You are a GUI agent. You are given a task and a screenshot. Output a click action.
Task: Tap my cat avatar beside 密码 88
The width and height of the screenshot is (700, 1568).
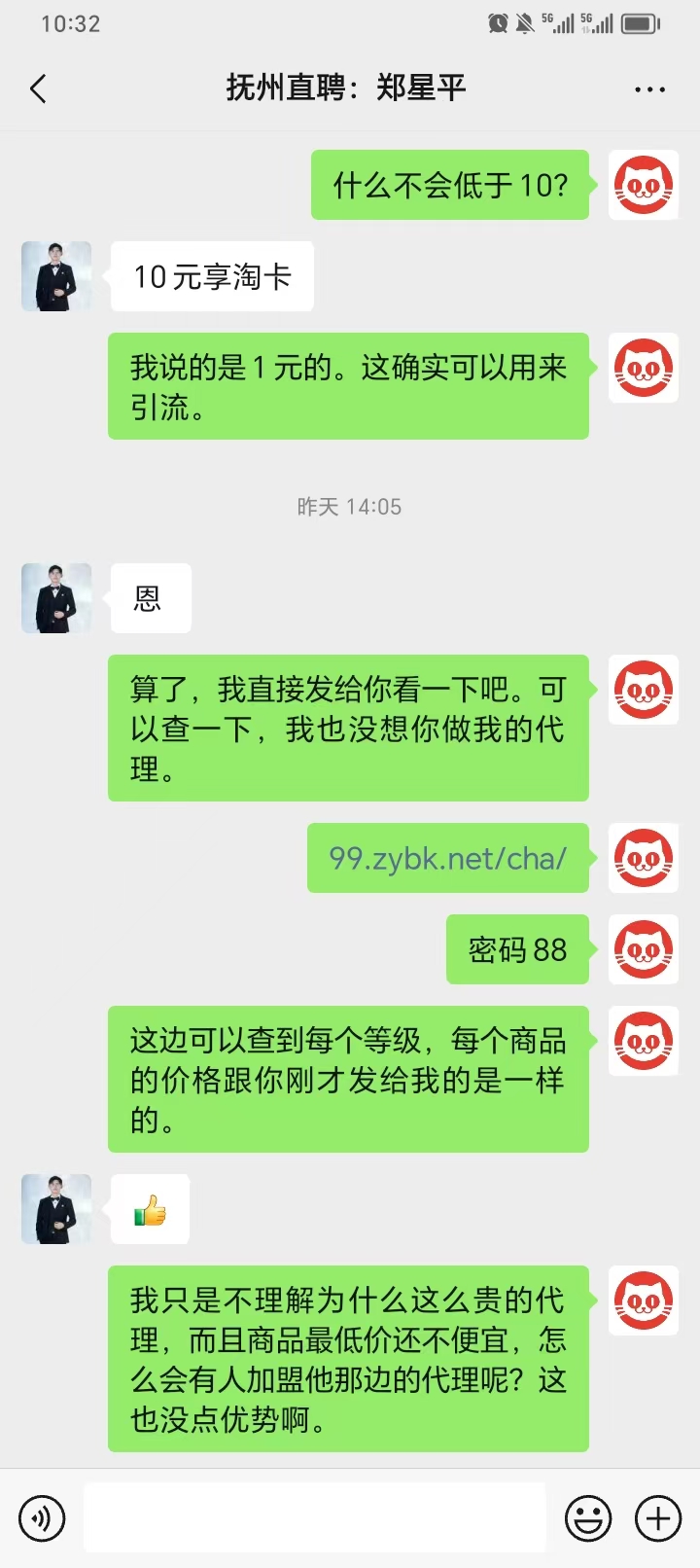[x=644, y=949]
